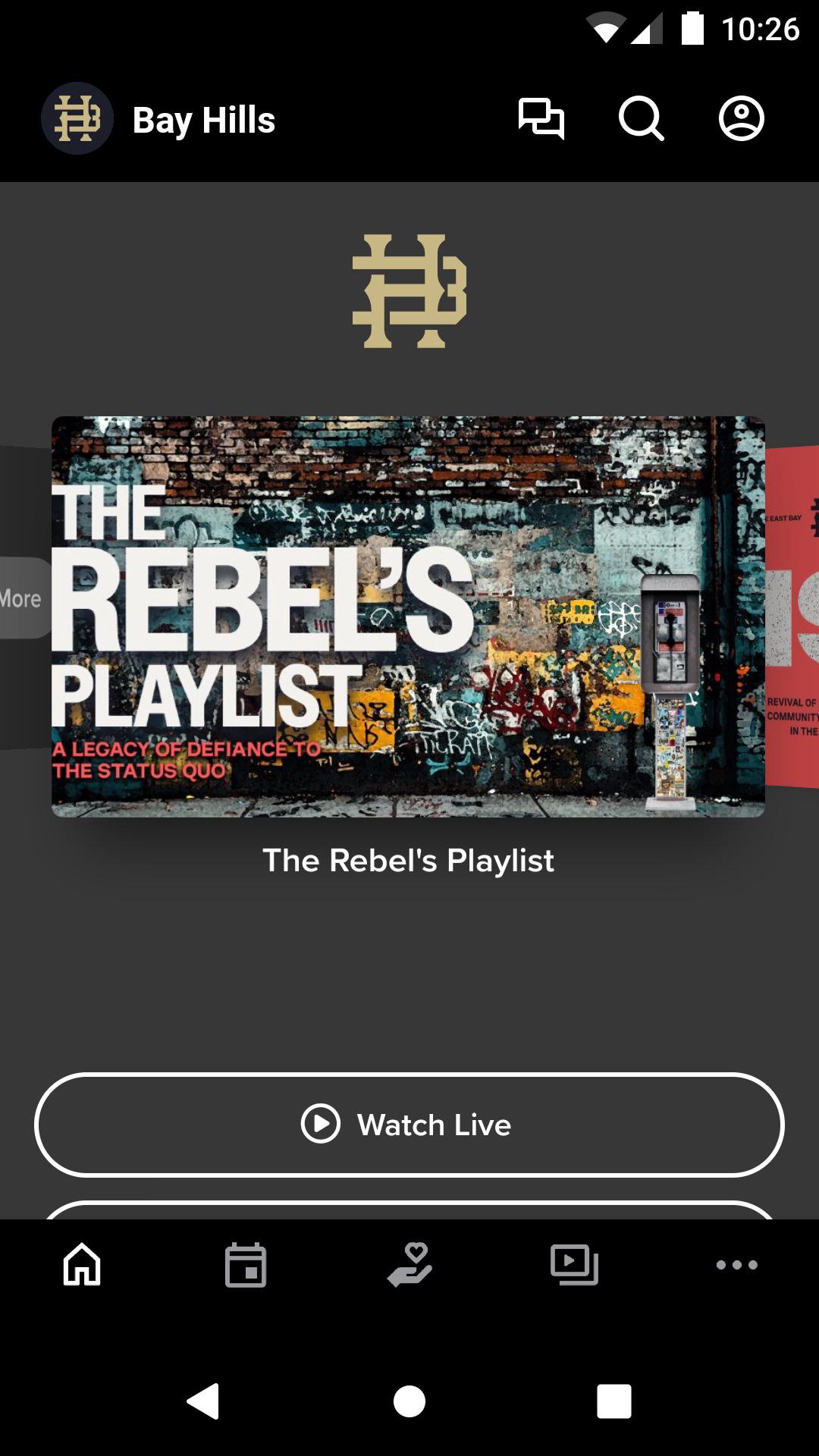819x1456 pixels.
Task: Switch to the Giving tab
Action: [409, 1264]
